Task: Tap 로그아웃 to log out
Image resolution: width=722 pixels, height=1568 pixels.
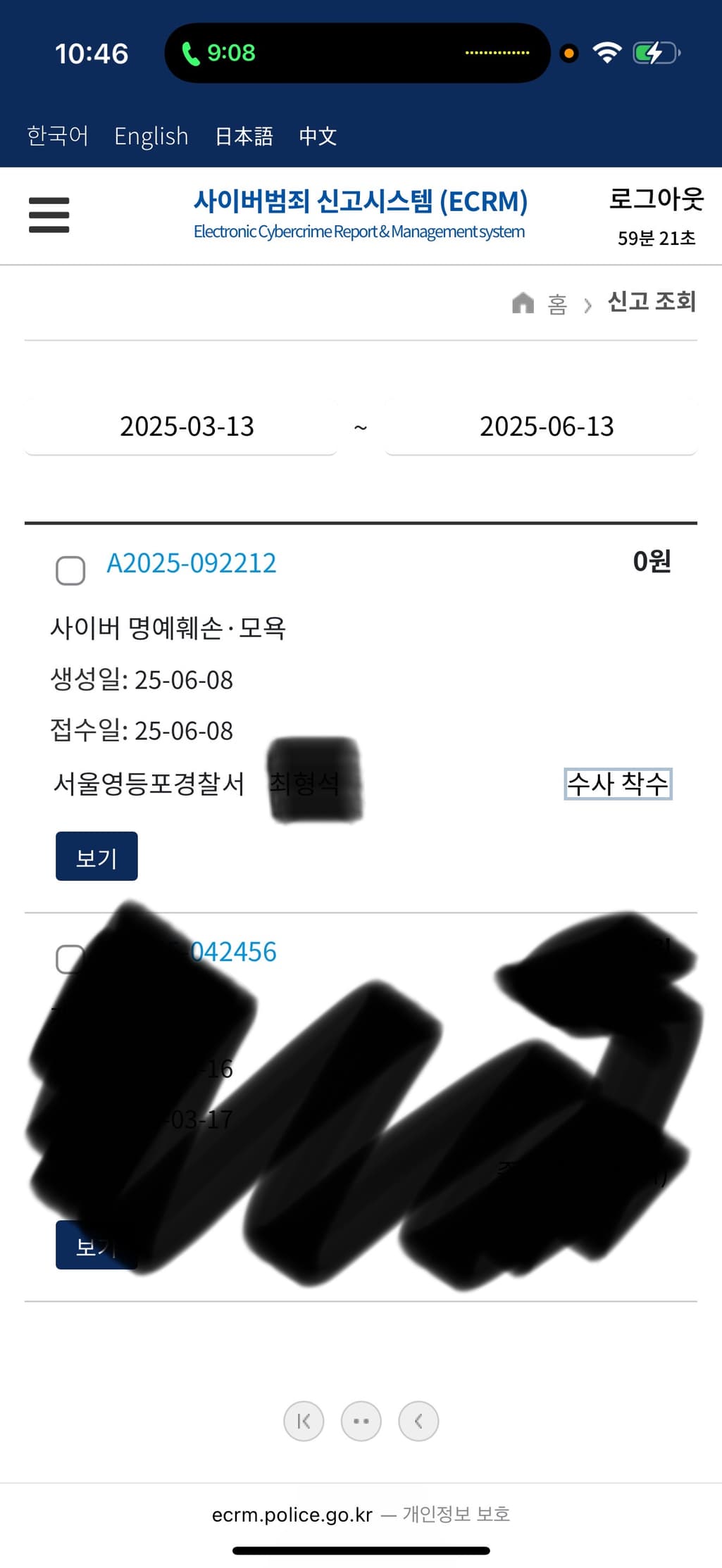Action: click(656, 199)
